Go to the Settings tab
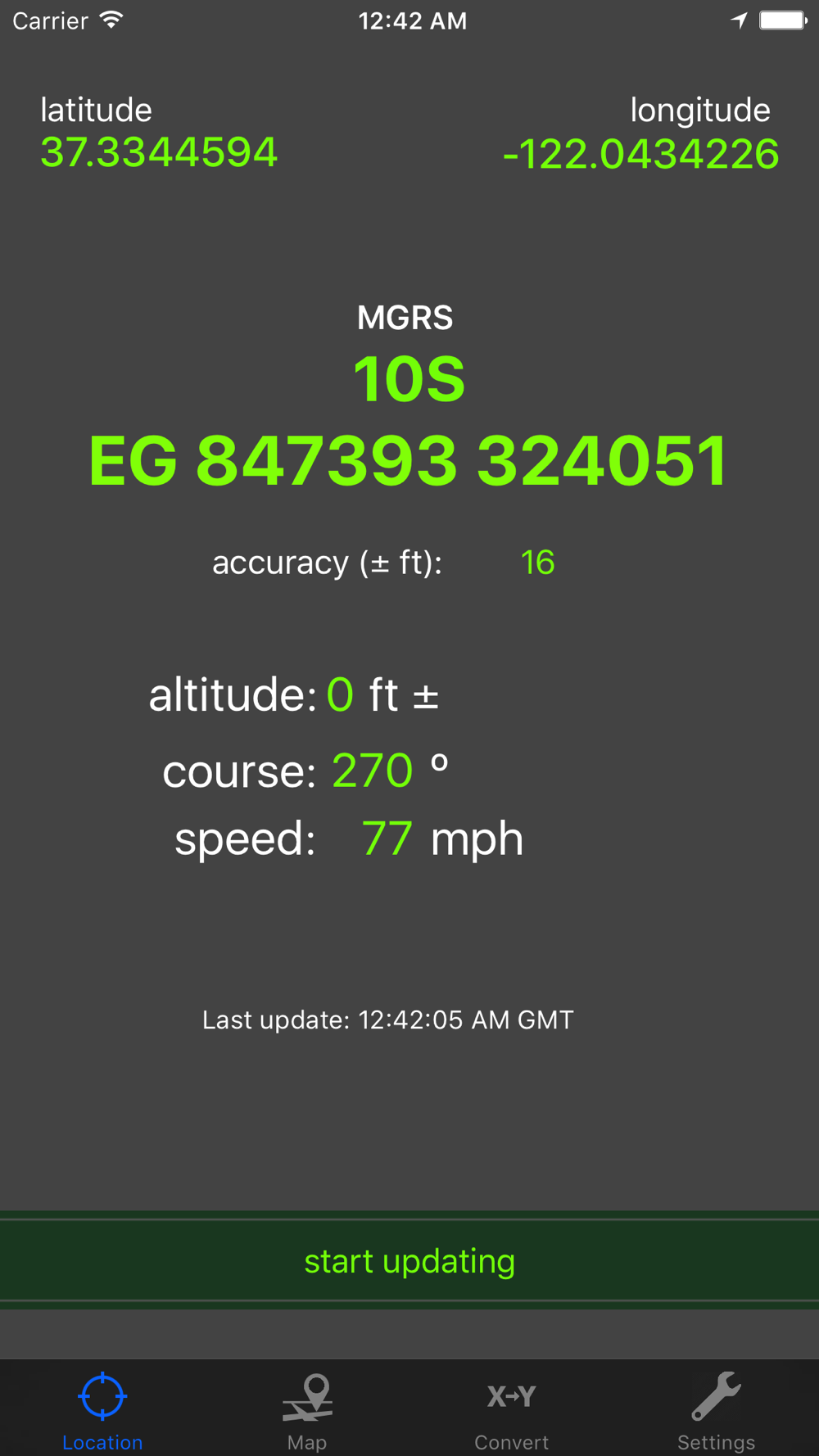Viewport: 819px width, 1456px height. pos(716,1410)
